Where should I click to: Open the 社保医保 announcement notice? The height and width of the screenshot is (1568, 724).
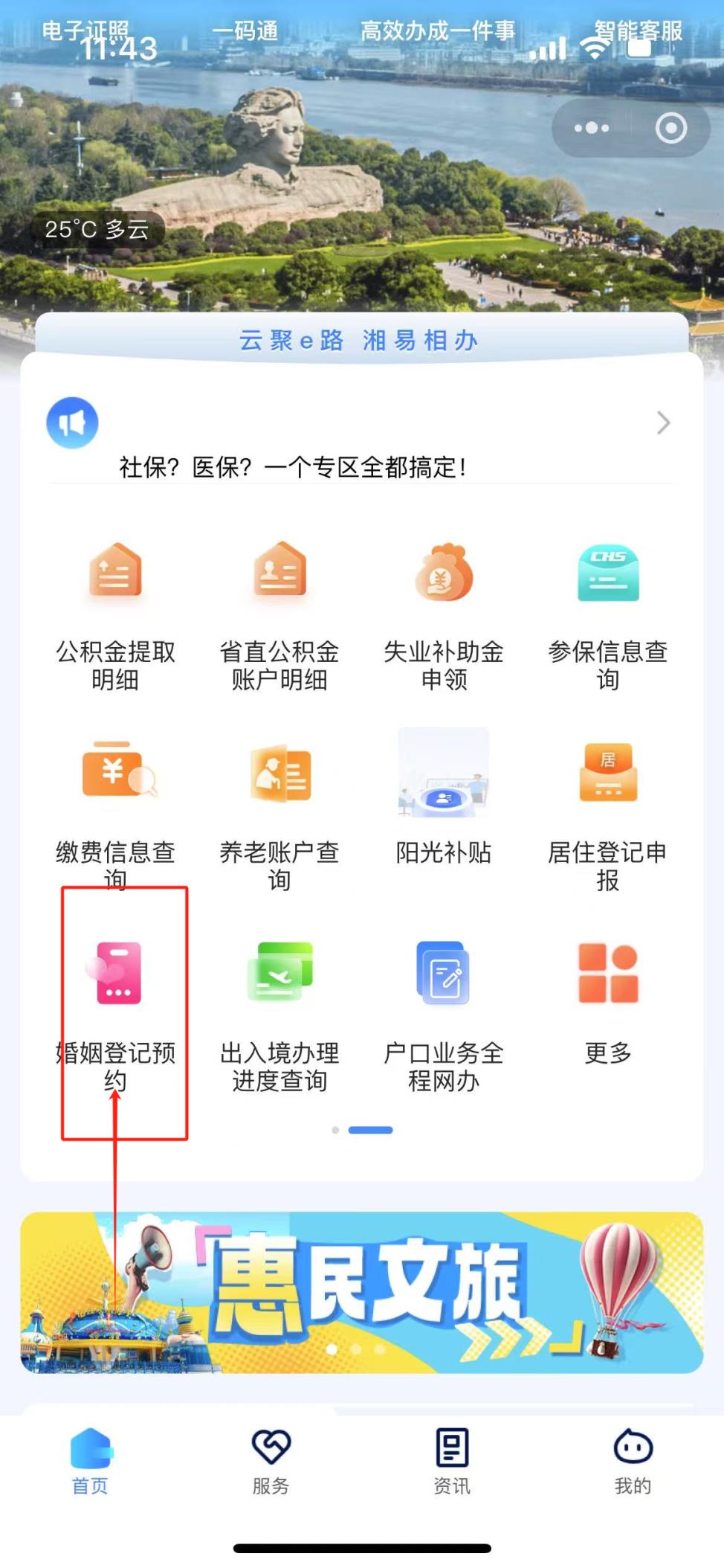click(x=294, y=466)
